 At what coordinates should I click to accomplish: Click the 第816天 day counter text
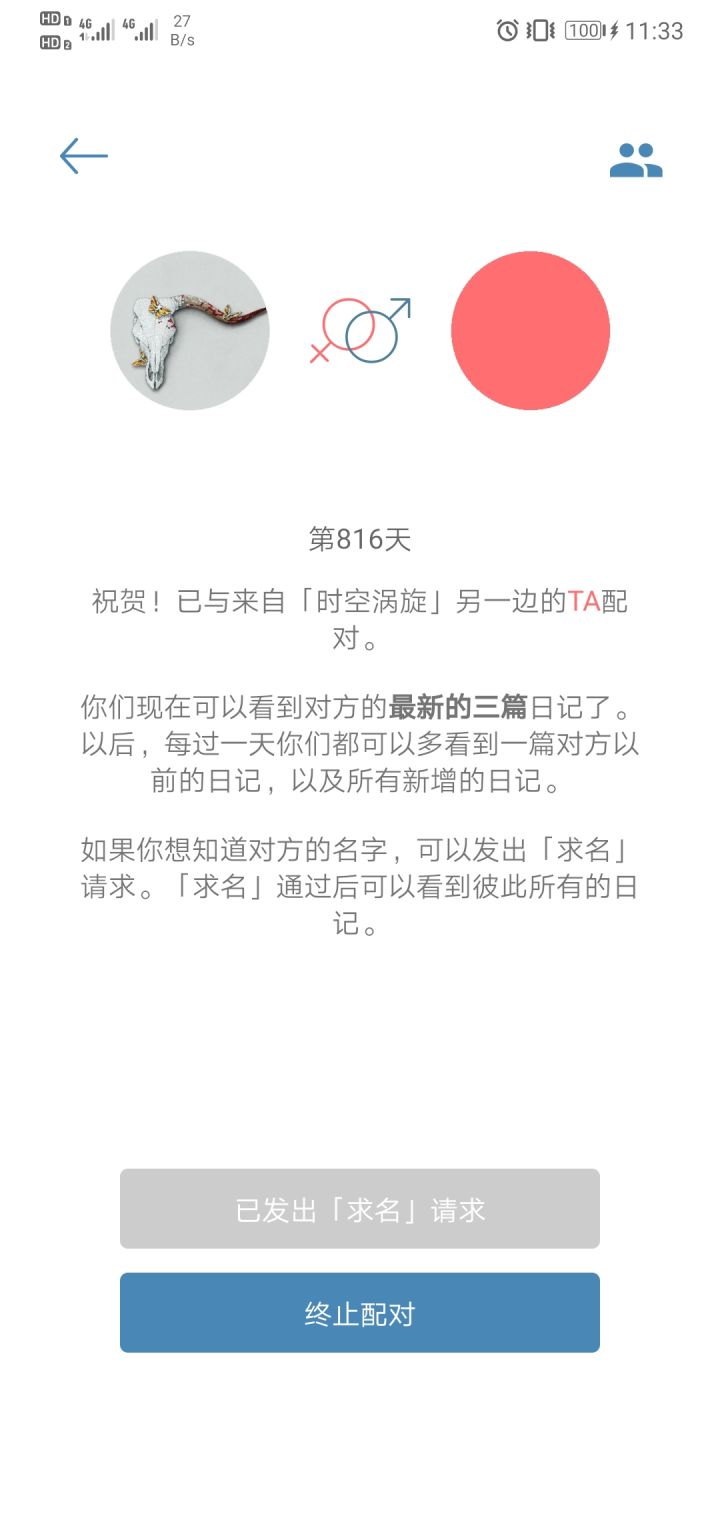(x=362, y=540)
